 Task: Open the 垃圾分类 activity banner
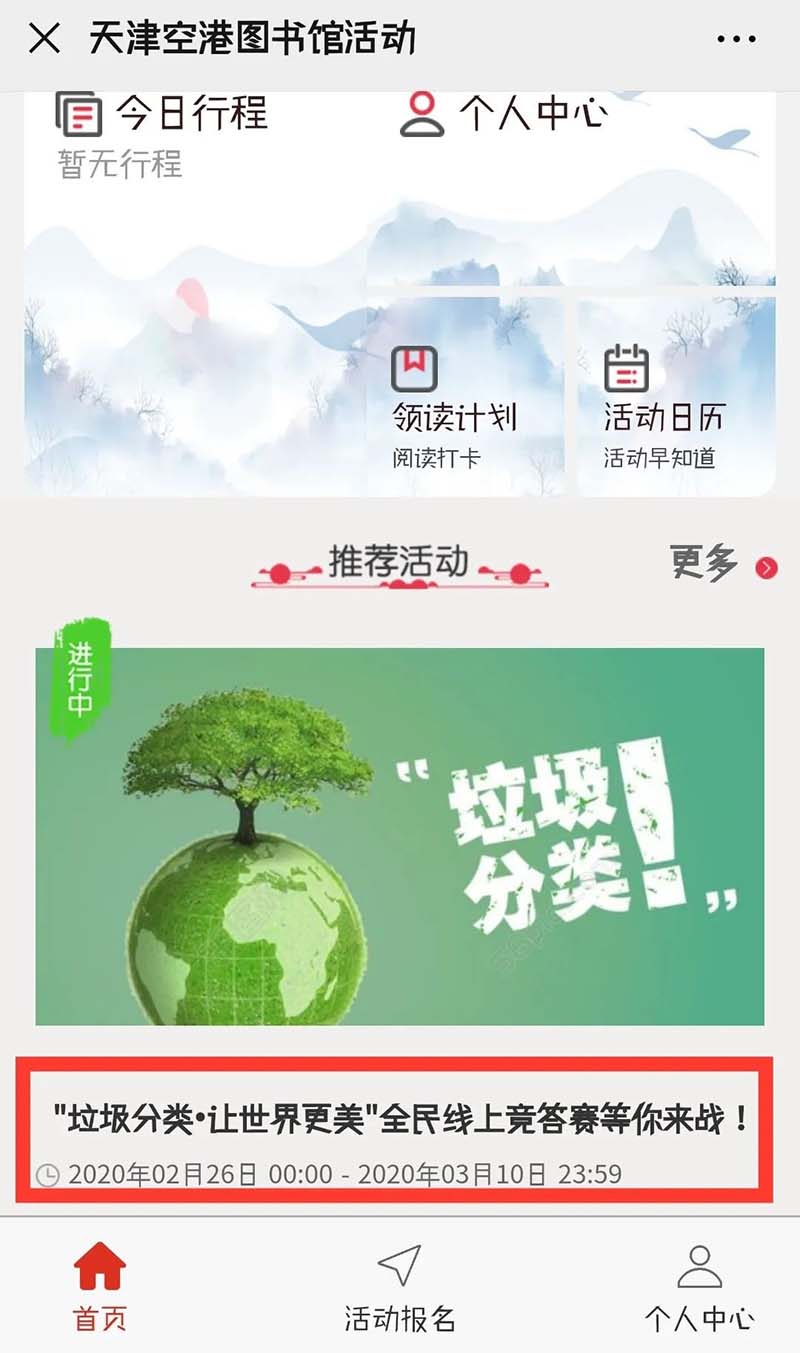click(400, 836)
